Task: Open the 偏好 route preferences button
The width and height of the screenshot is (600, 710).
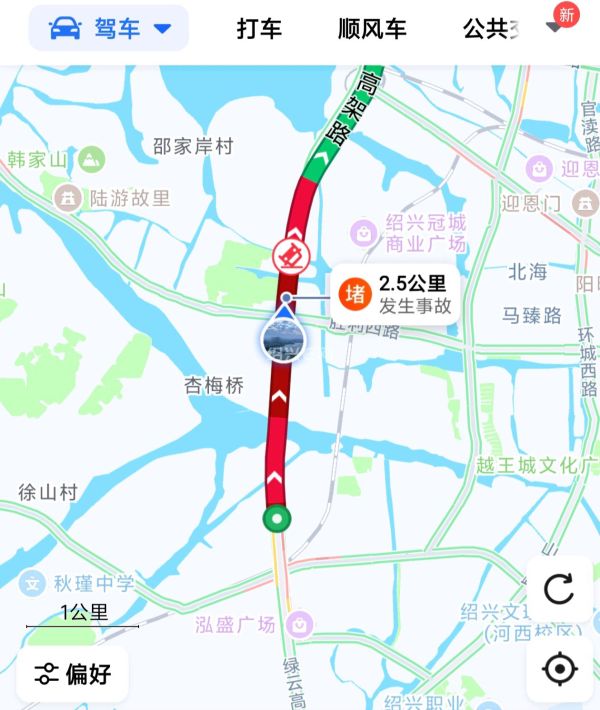Action: pyautogui.click(x=72, y=674)
